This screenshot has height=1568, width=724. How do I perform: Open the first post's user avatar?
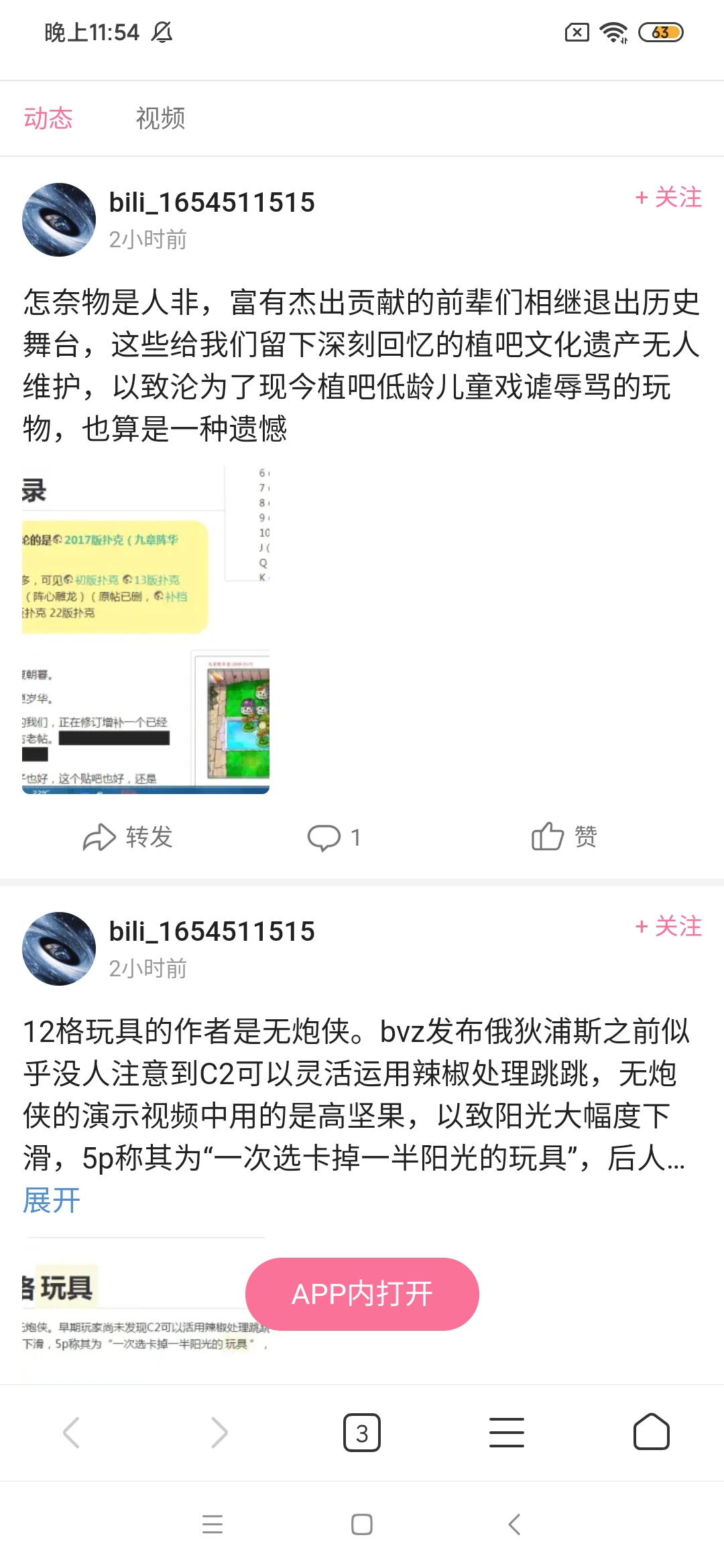[x=59, y=220]
